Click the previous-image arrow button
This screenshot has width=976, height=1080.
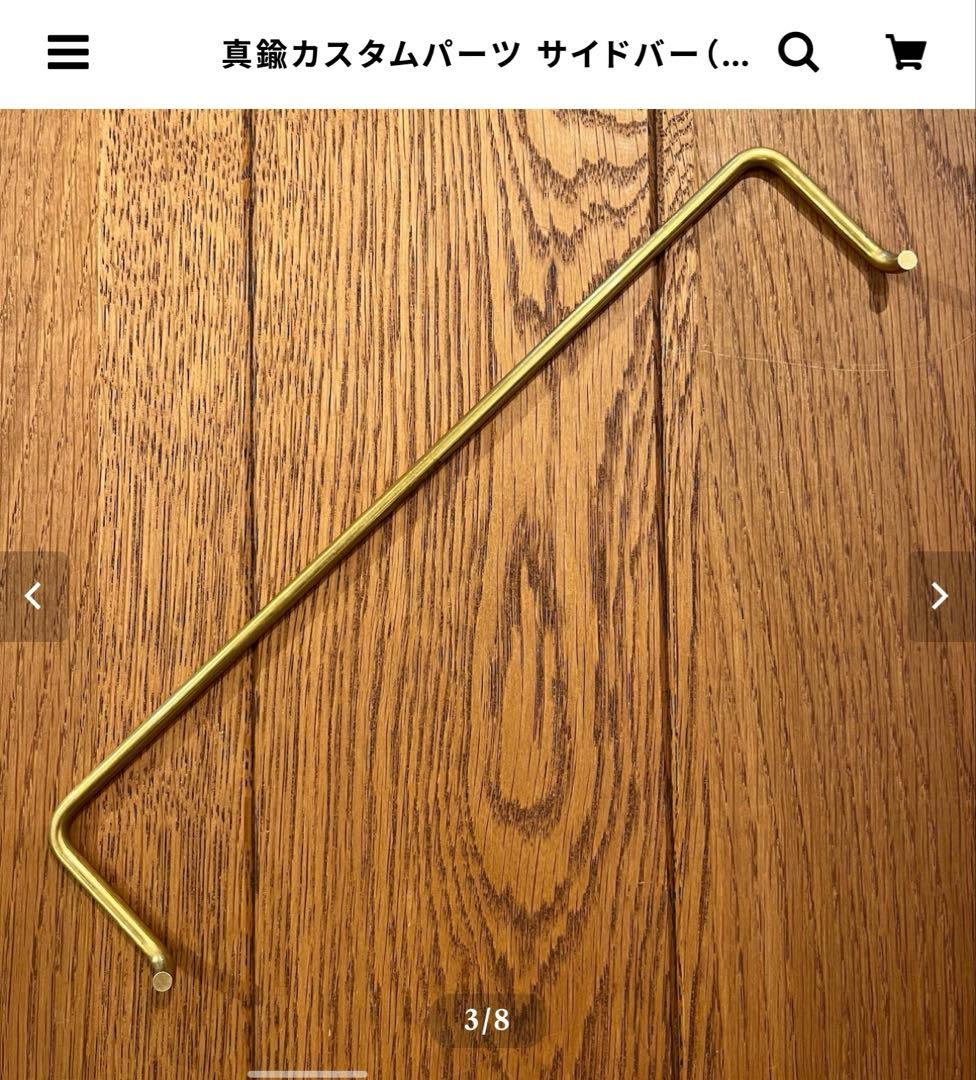click(x=34, y=594)
